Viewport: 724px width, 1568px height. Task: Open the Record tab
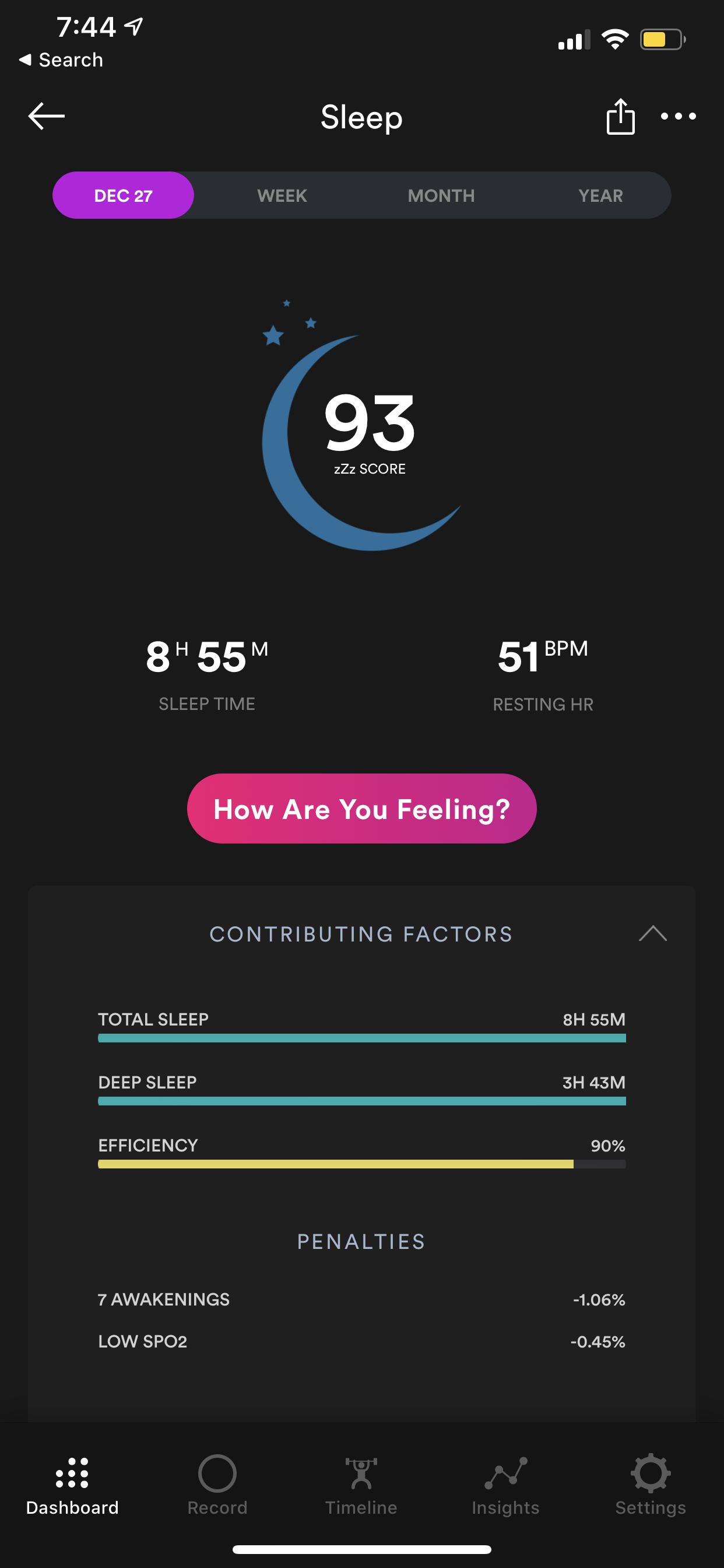click(217, 1485)
